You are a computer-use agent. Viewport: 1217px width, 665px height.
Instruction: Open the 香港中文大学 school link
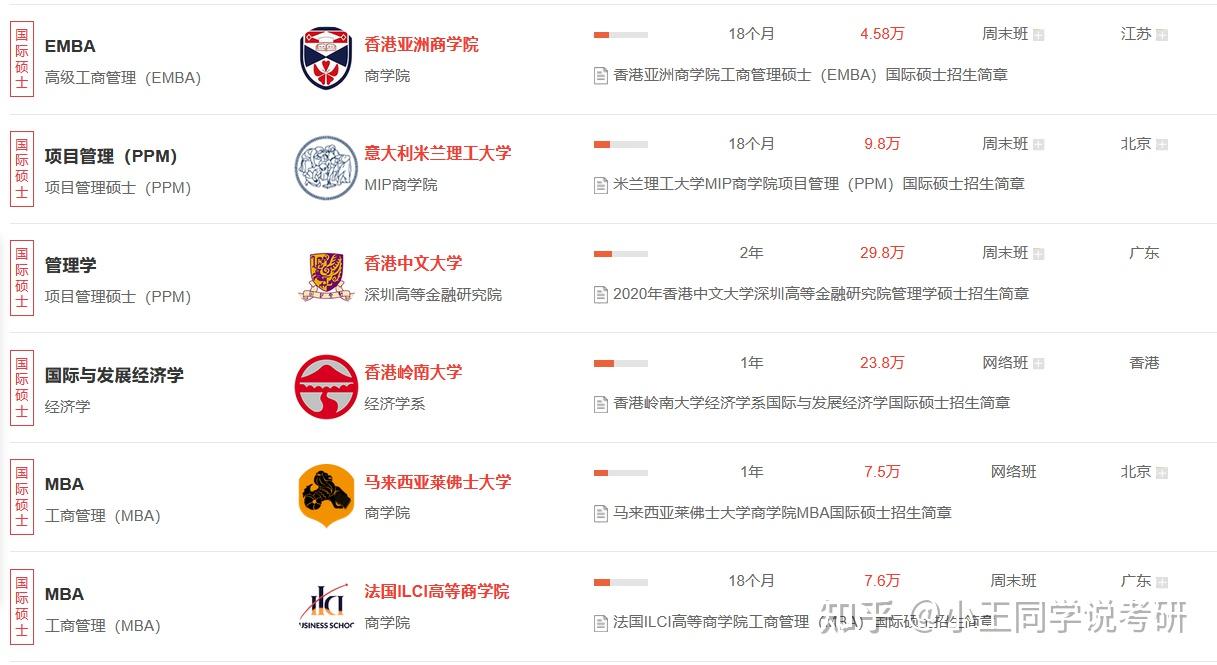(x=413, y=263)
